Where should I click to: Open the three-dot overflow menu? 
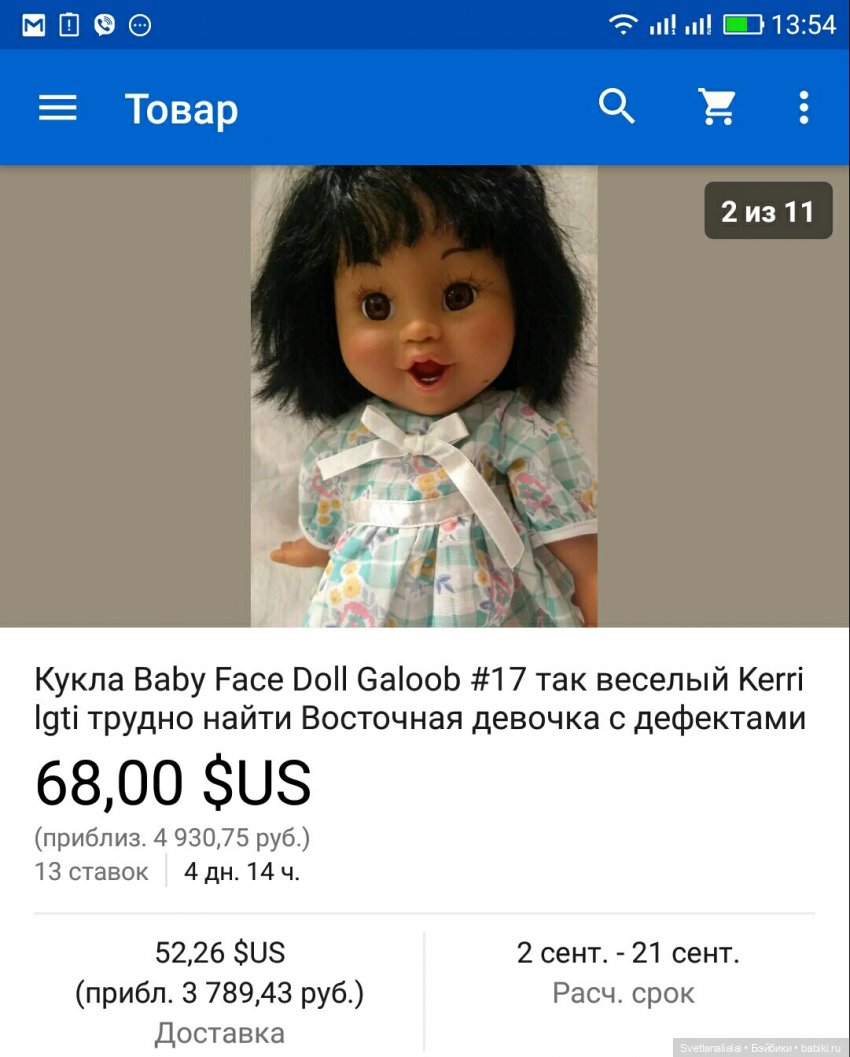tap(803, 107)
